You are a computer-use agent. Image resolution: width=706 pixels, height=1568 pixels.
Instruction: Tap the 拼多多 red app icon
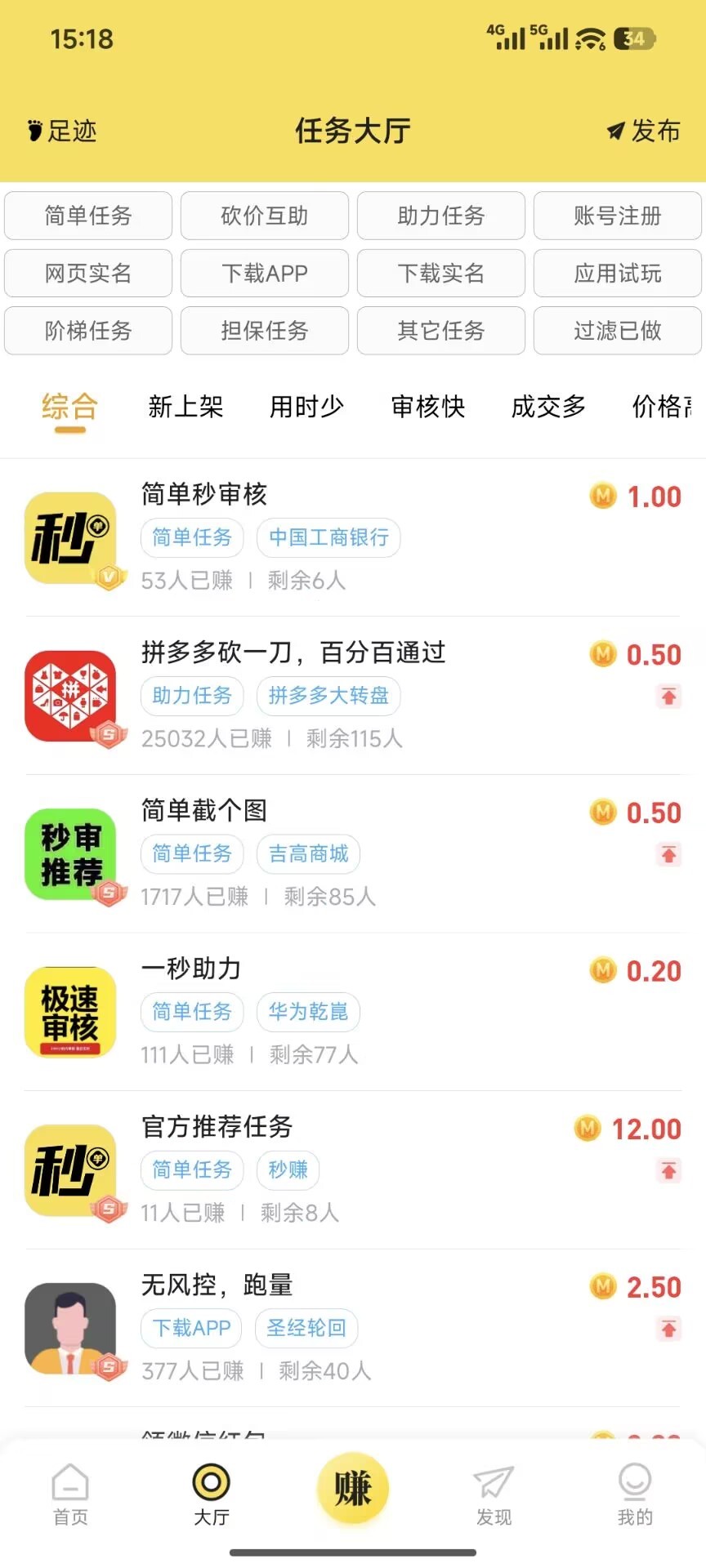coord(71,694)
